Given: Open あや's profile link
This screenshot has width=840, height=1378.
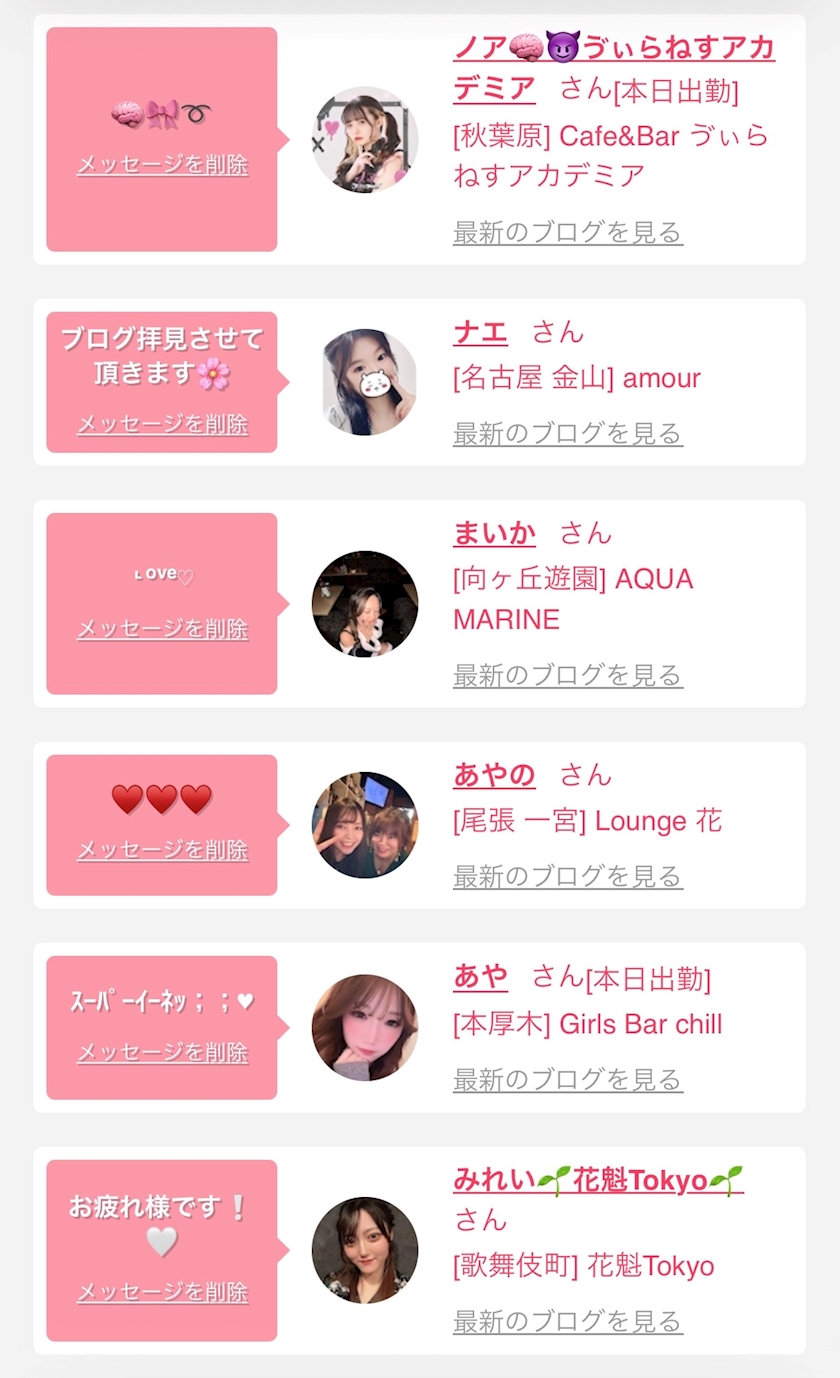Looking at the screenshot, I should pyautogui.click(x=480, y=977).
